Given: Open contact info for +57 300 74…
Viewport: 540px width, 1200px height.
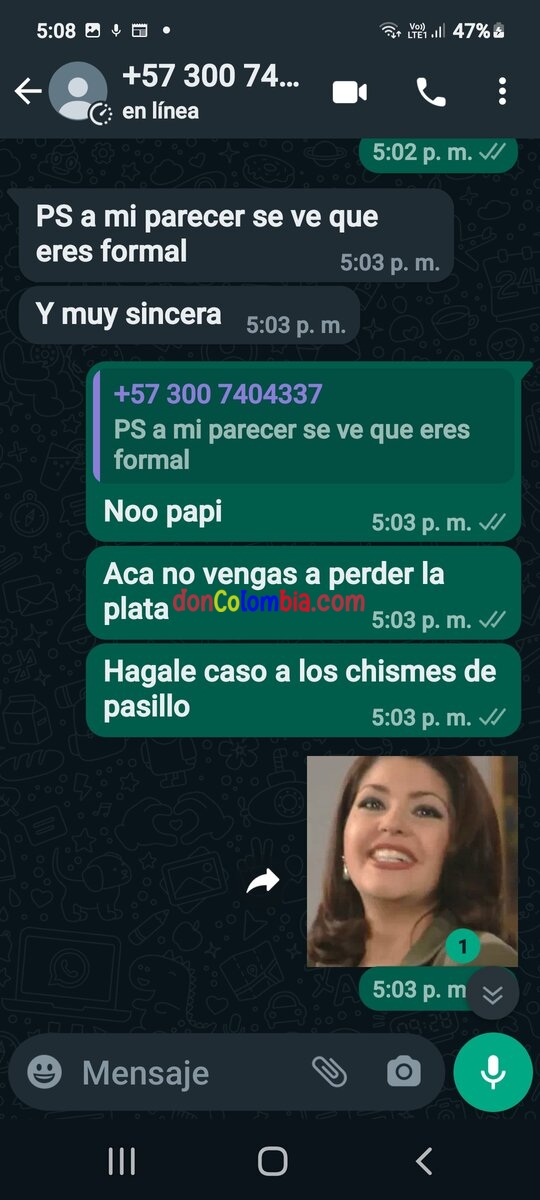Looking at the screenshot, I should [x=210, y=92].
